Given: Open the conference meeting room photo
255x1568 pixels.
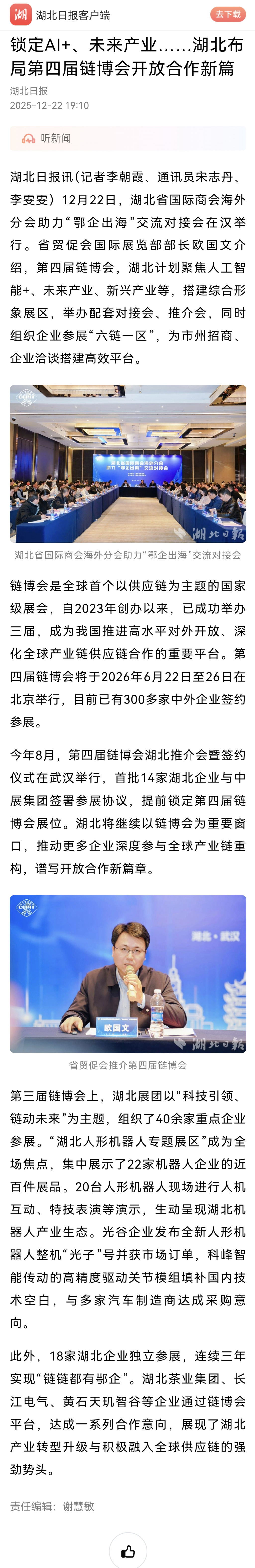Looking at the screenshot, I should (x=127, y=463).
